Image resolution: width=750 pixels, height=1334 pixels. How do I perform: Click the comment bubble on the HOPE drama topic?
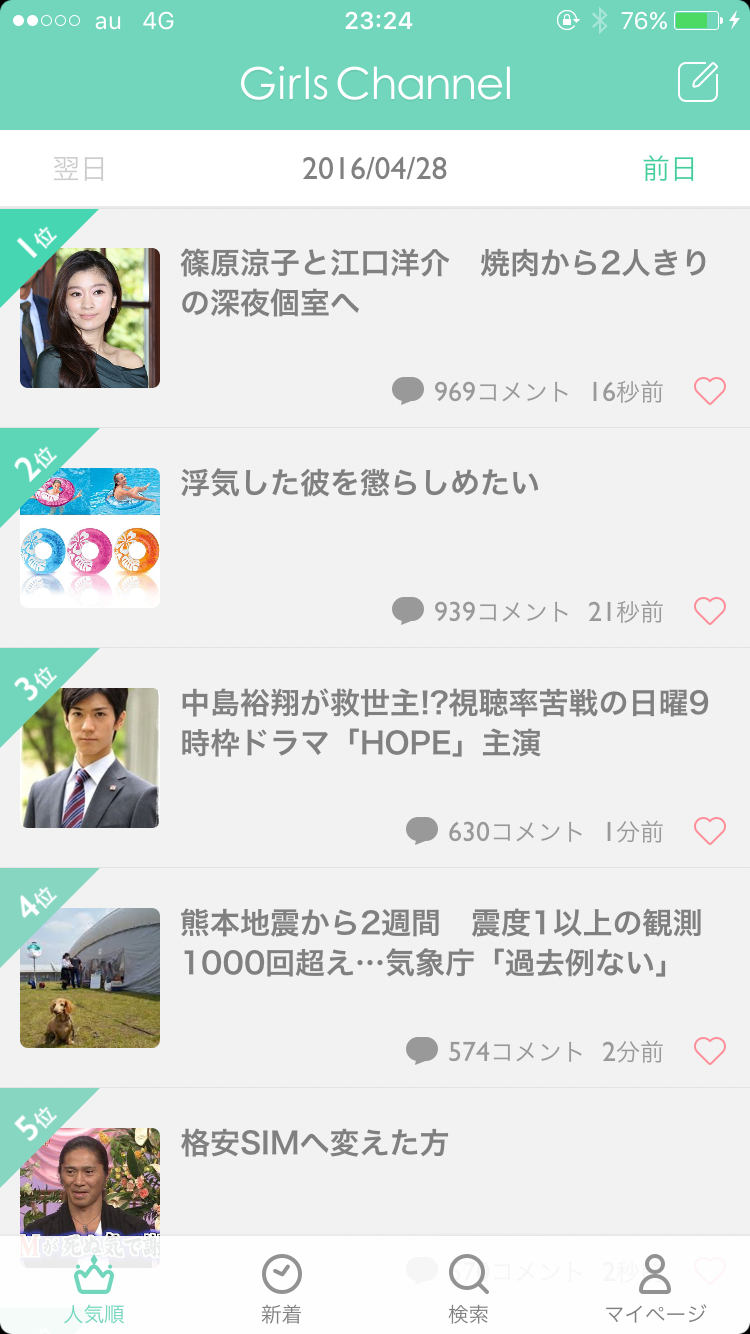tap(425, 831)
